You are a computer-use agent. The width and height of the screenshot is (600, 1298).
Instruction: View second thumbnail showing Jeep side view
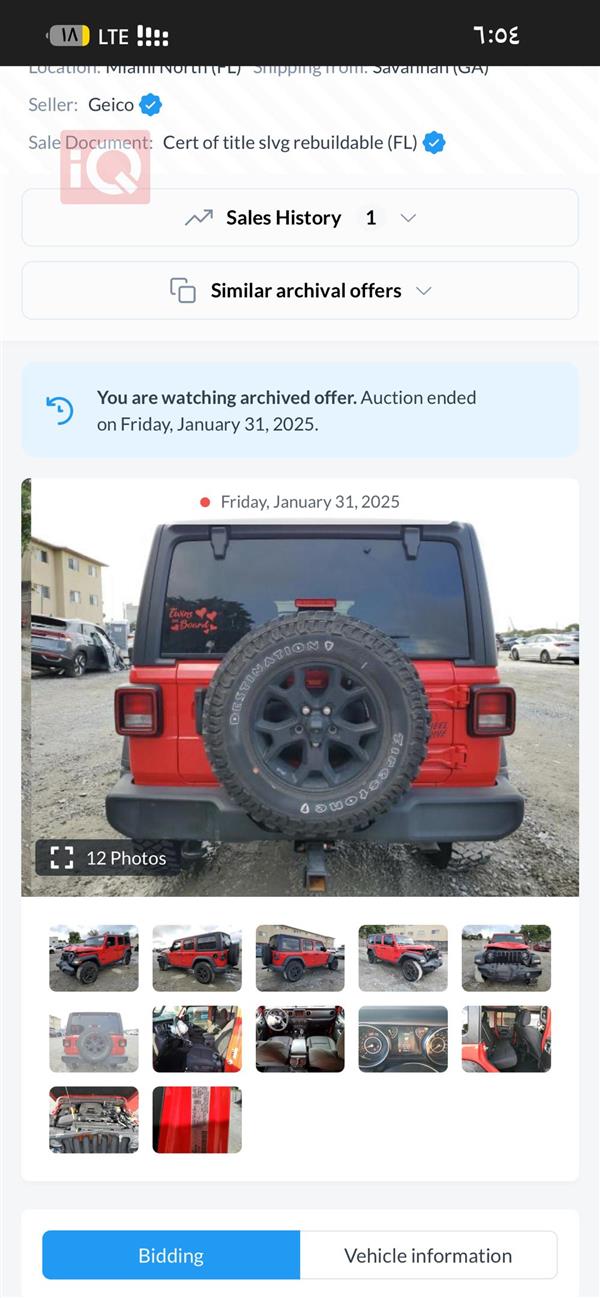click(197, 958)
